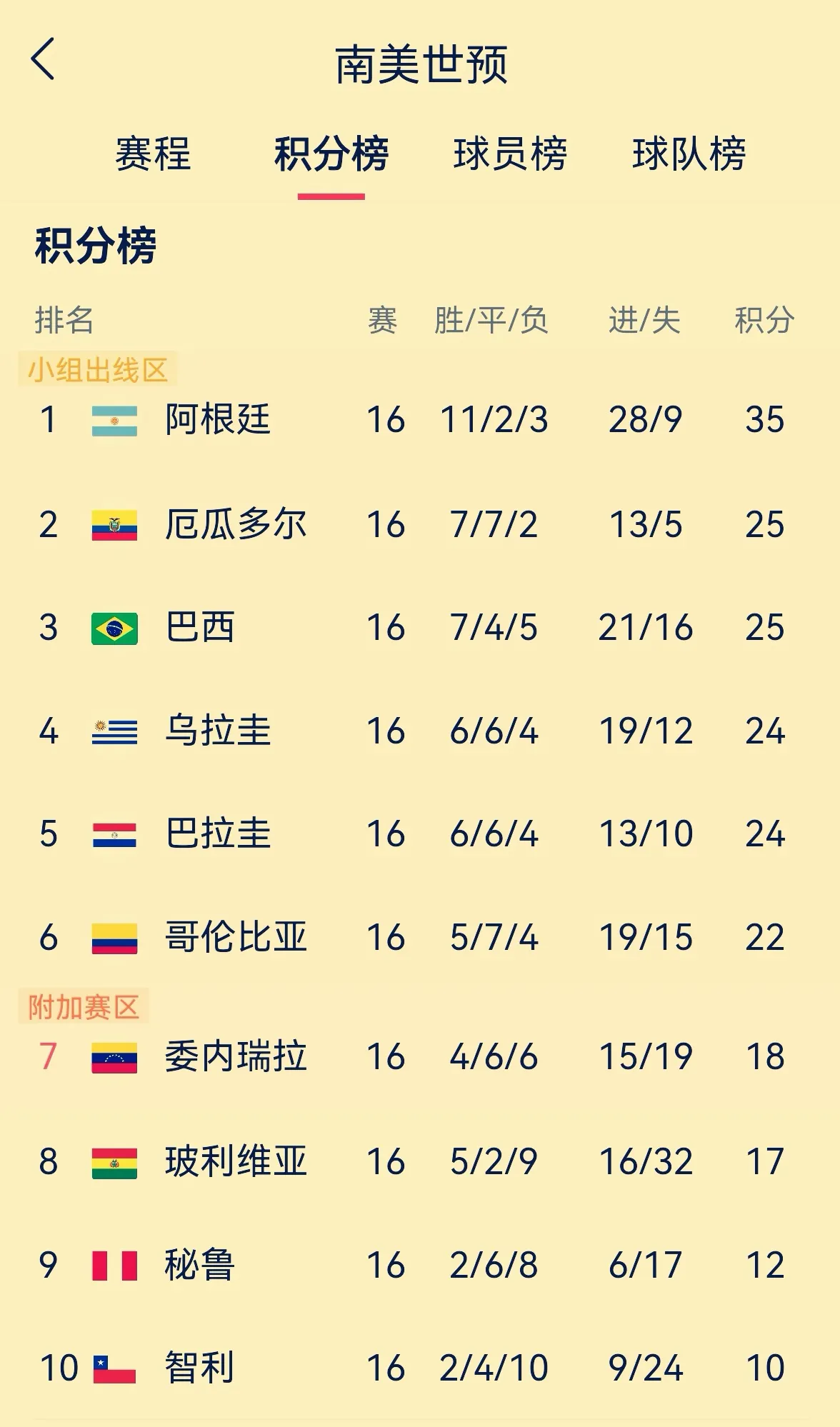Switch to the 球队榜 tab
840x1427 pixels.
click(689, 154)
